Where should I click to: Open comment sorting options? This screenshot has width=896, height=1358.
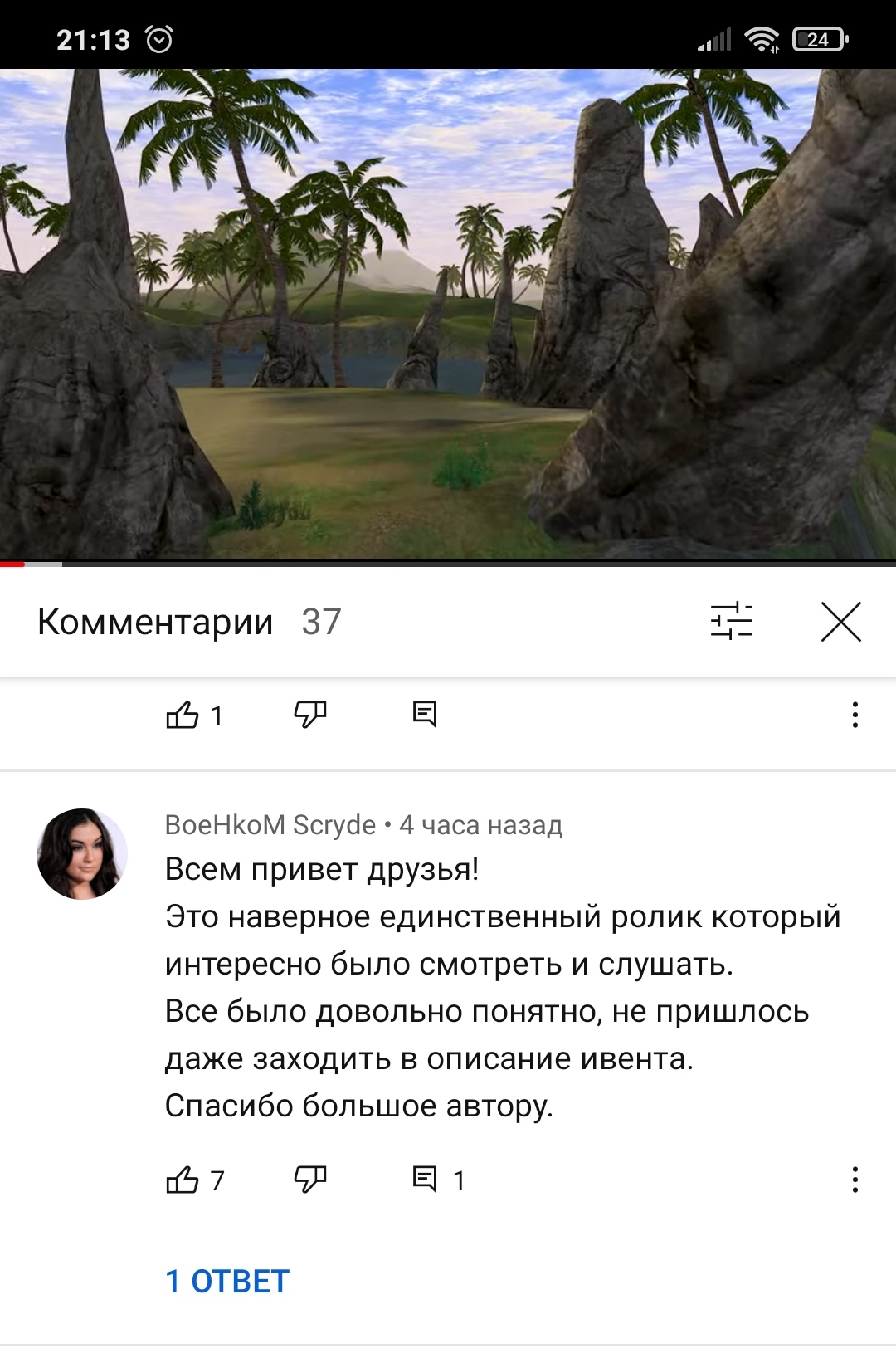[x=731, y=622]
